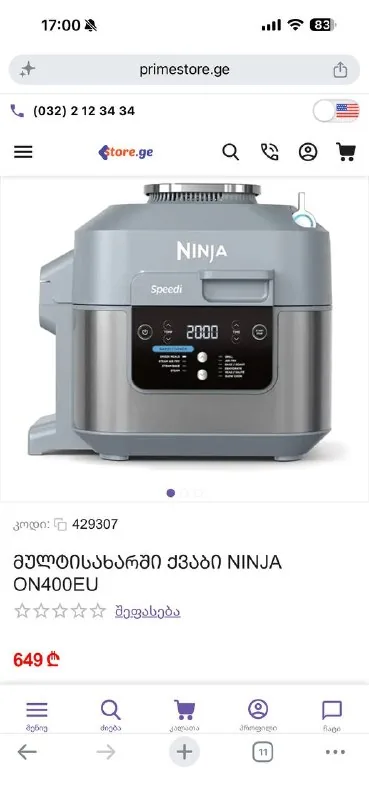Viewport: 369px width, 800px height.
Task: Open the browser tab switcher showing 11
Action: (x=263, y=752)
